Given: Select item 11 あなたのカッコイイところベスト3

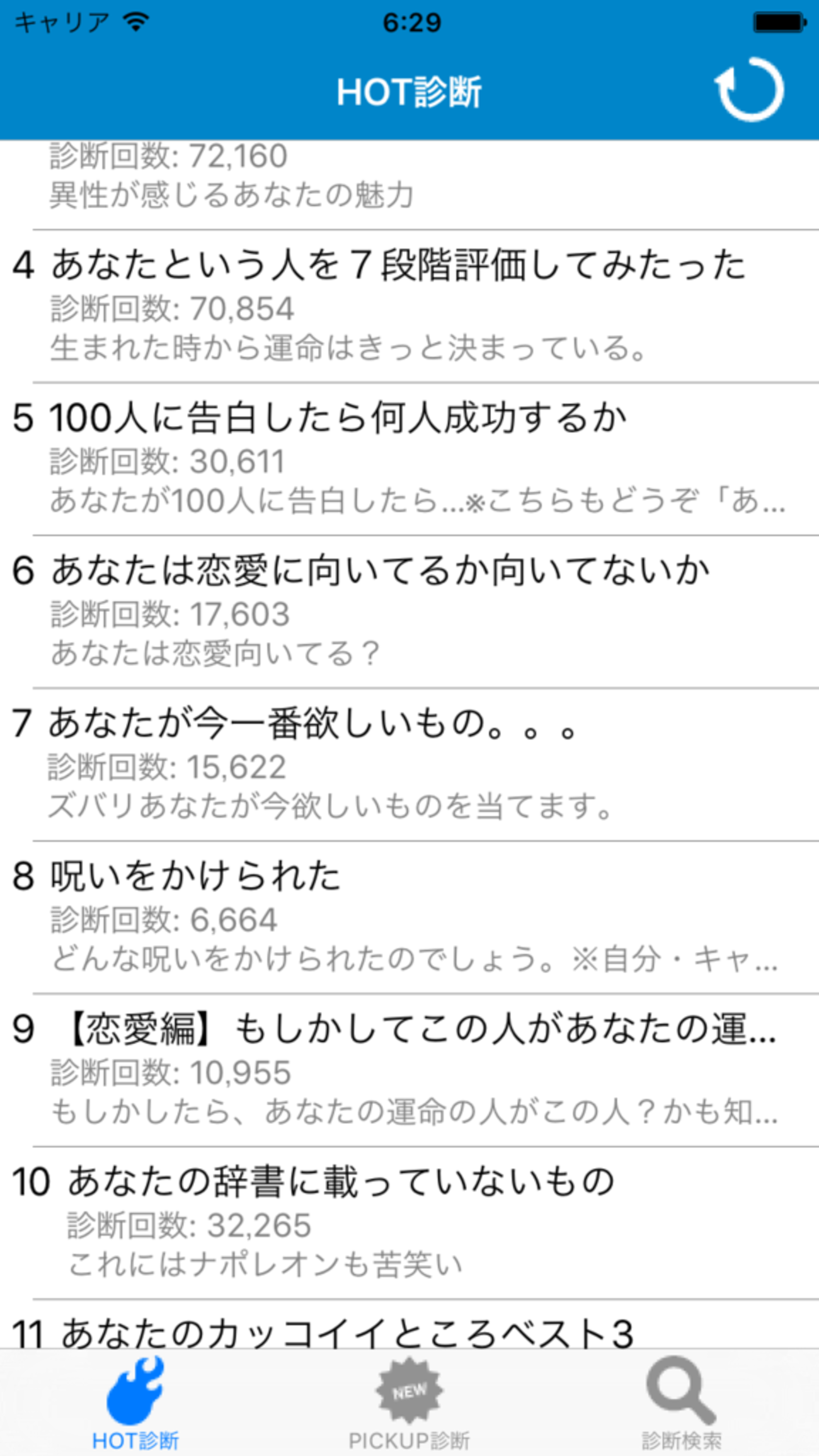Looking at the screenshot, I should (x=409, y=1324).
